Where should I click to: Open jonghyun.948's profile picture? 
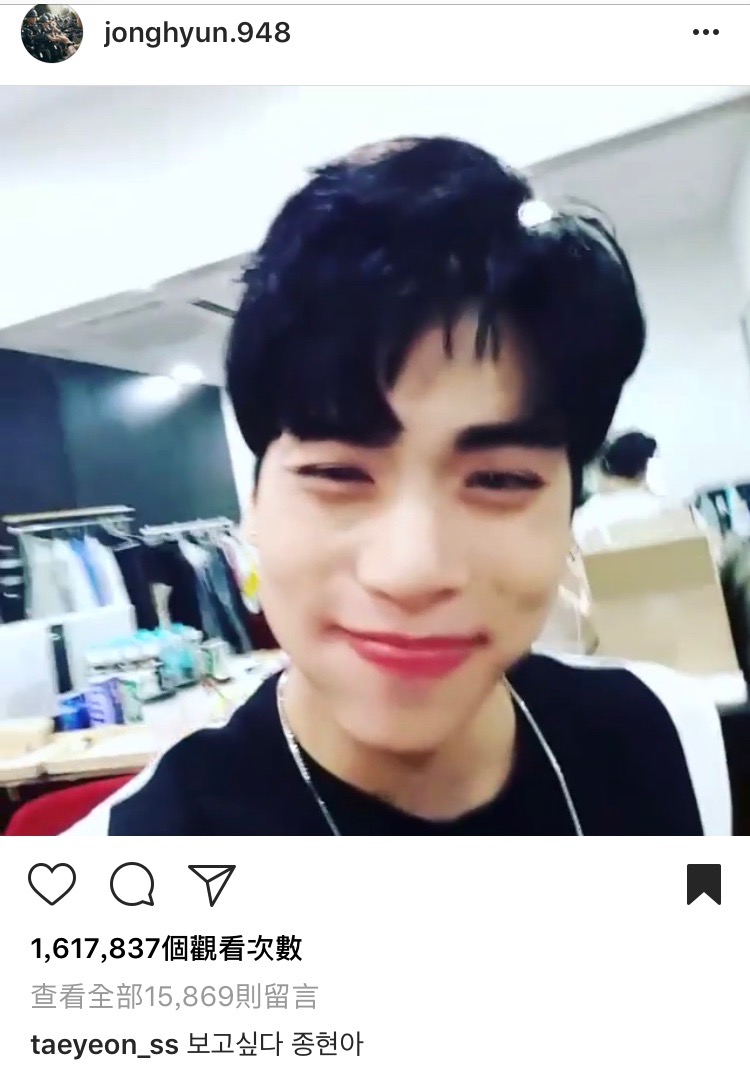(x=51, y=33)
